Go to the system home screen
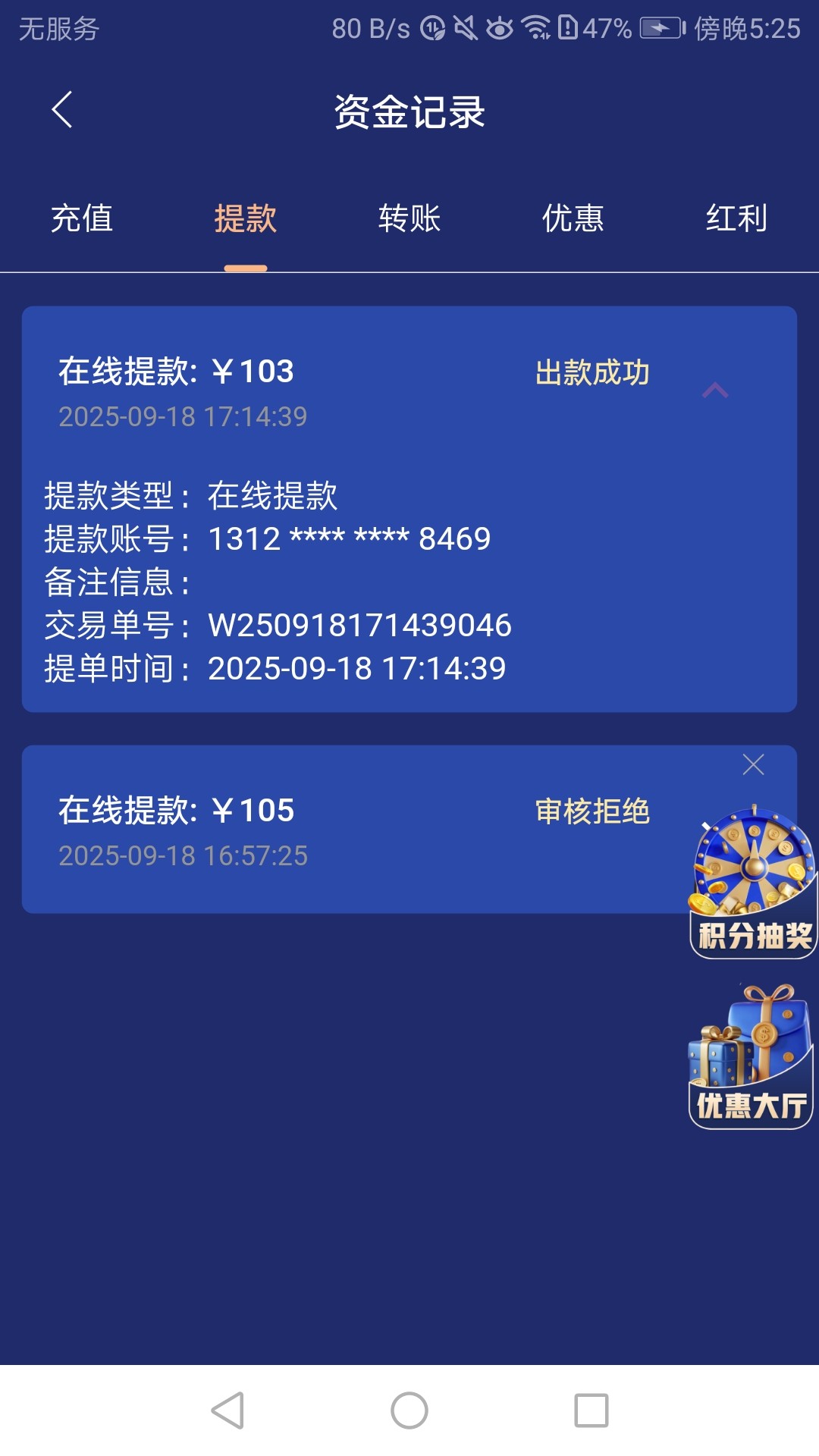 tap(409, 1410)
